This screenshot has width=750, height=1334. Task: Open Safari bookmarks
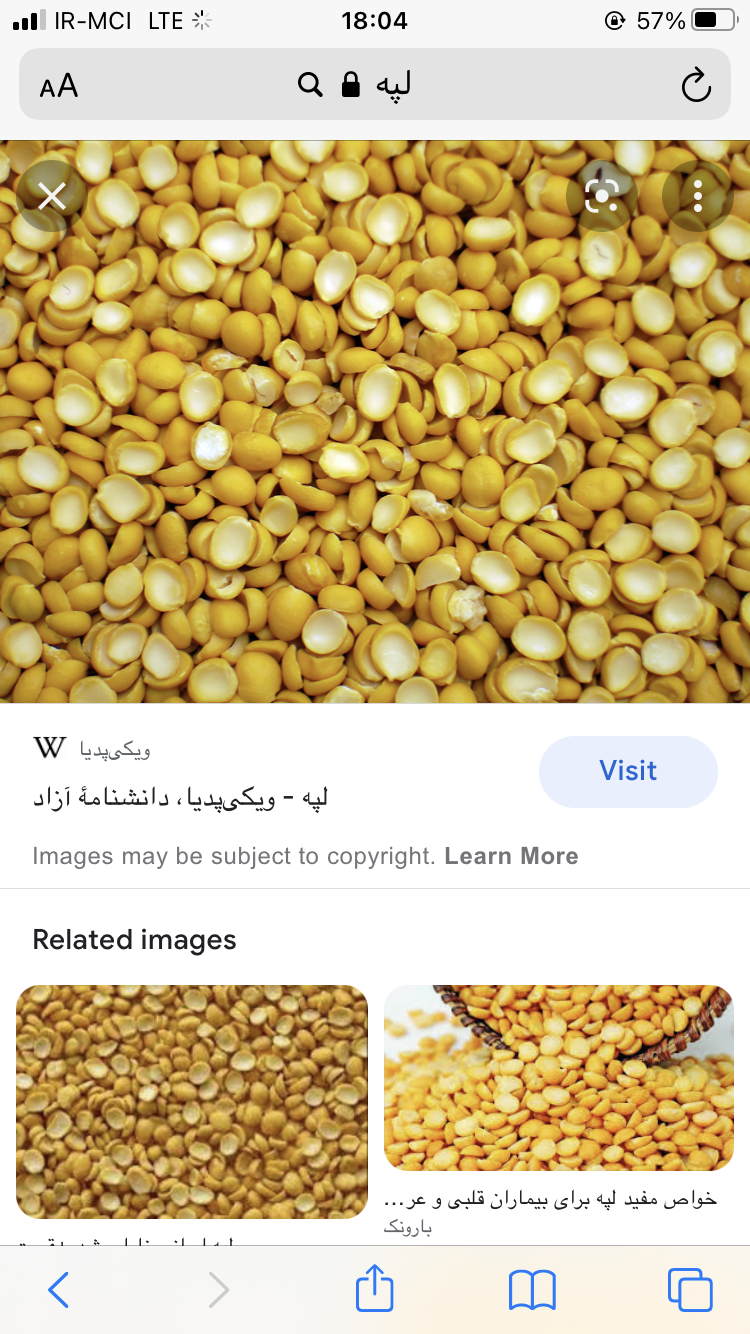pos(532,1290)
